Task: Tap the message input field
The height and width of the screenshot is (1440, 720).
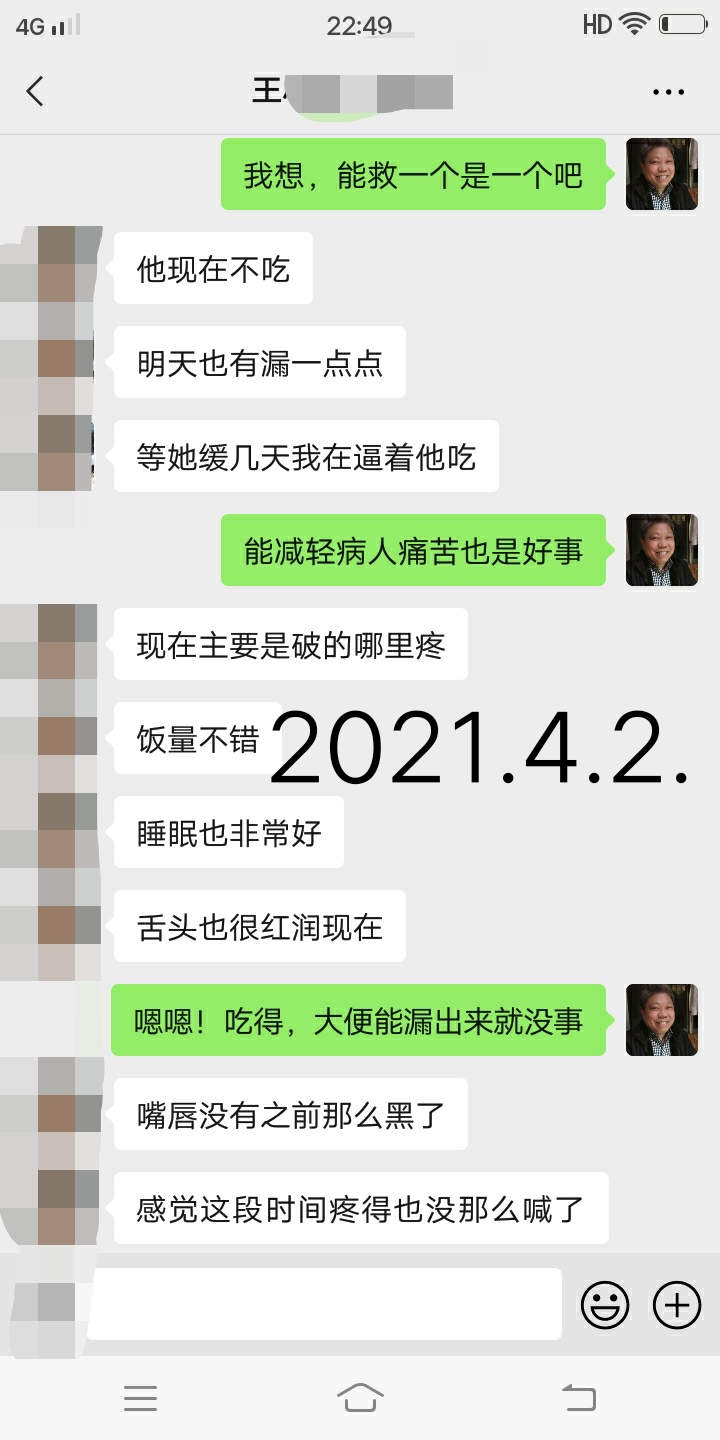Action: click(325, 1304)
